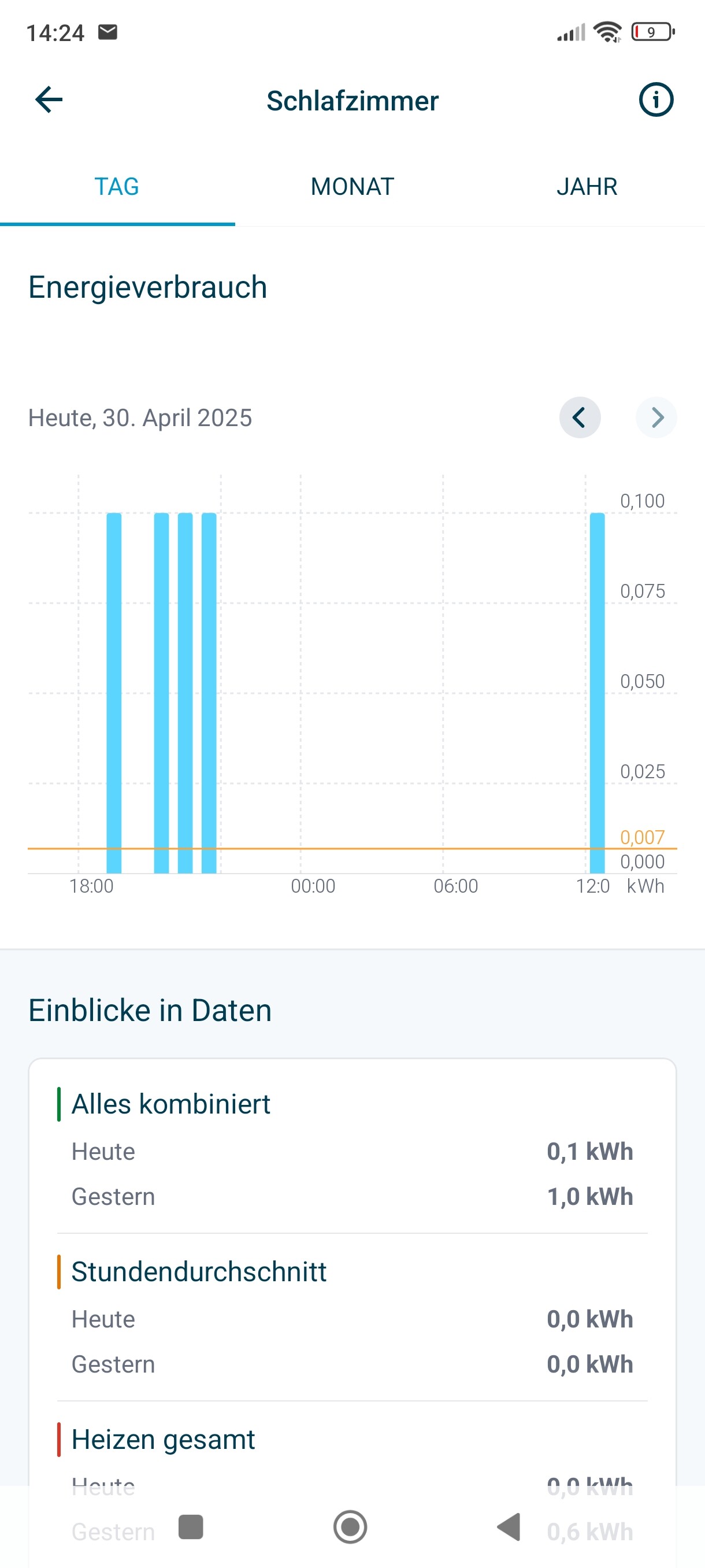Screen dimensions: 705x1568
Task: Show the previous day's energy data
Action: [580, 417]
